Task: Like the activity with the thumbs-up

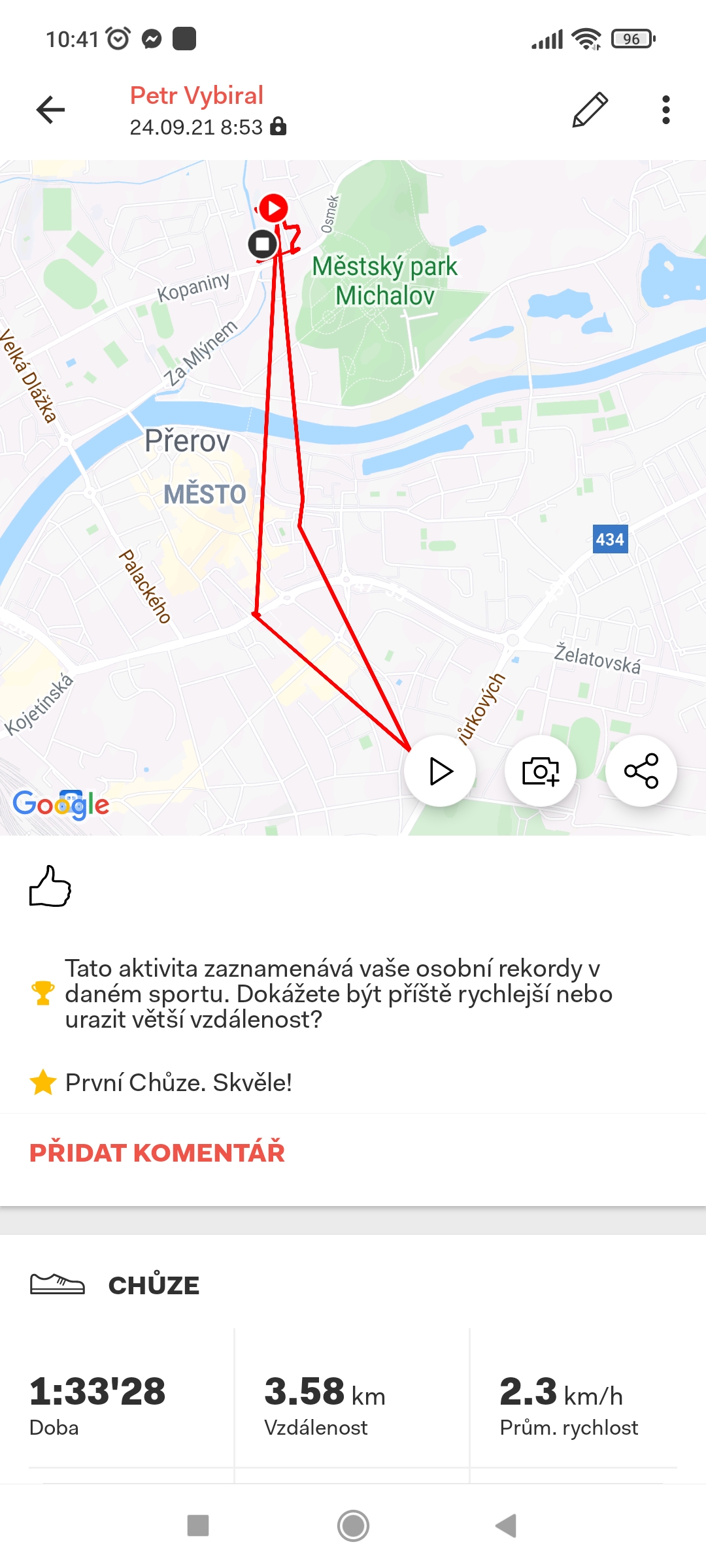Action: coord(50,886)
